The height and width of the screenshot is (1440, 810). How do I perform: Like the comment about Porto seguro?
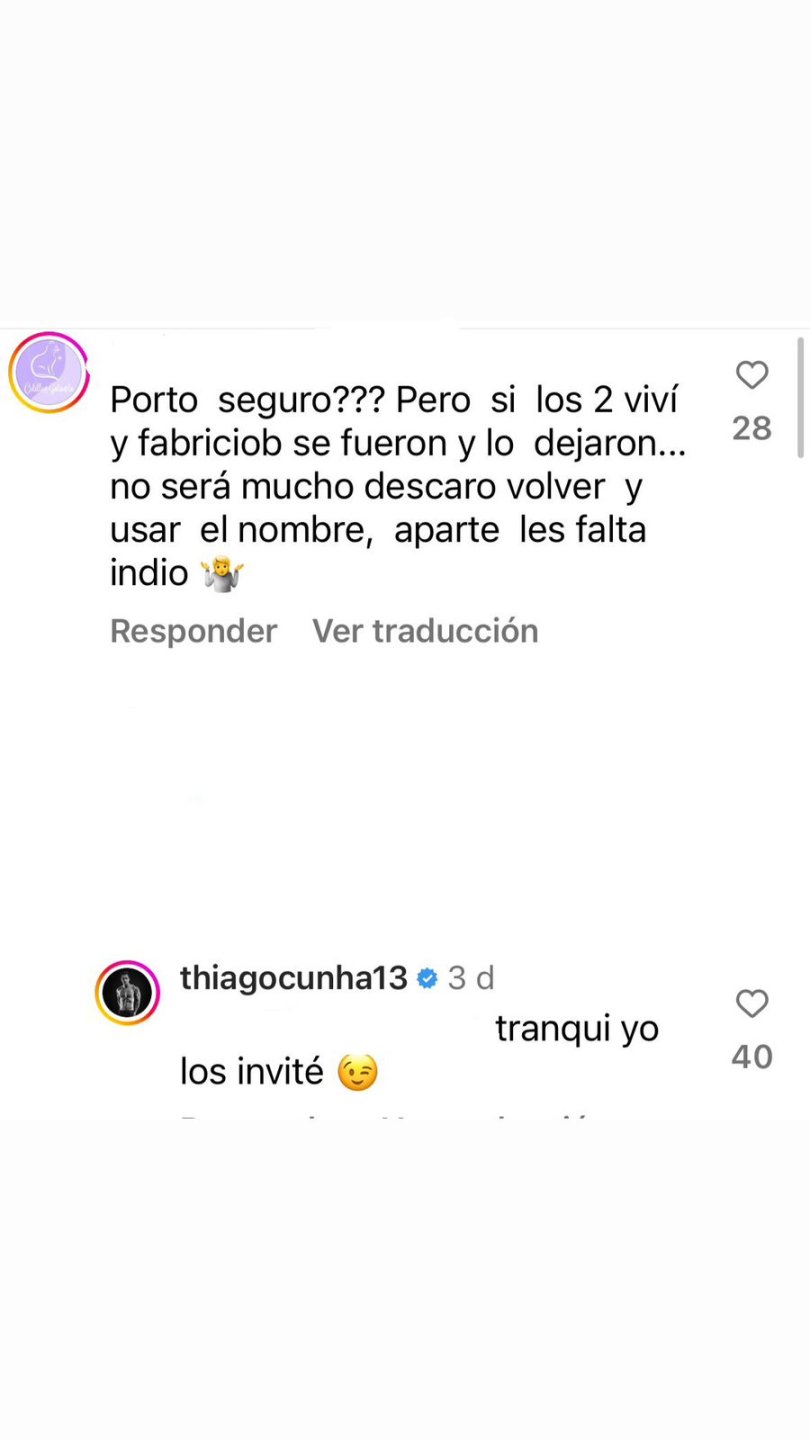751,376
